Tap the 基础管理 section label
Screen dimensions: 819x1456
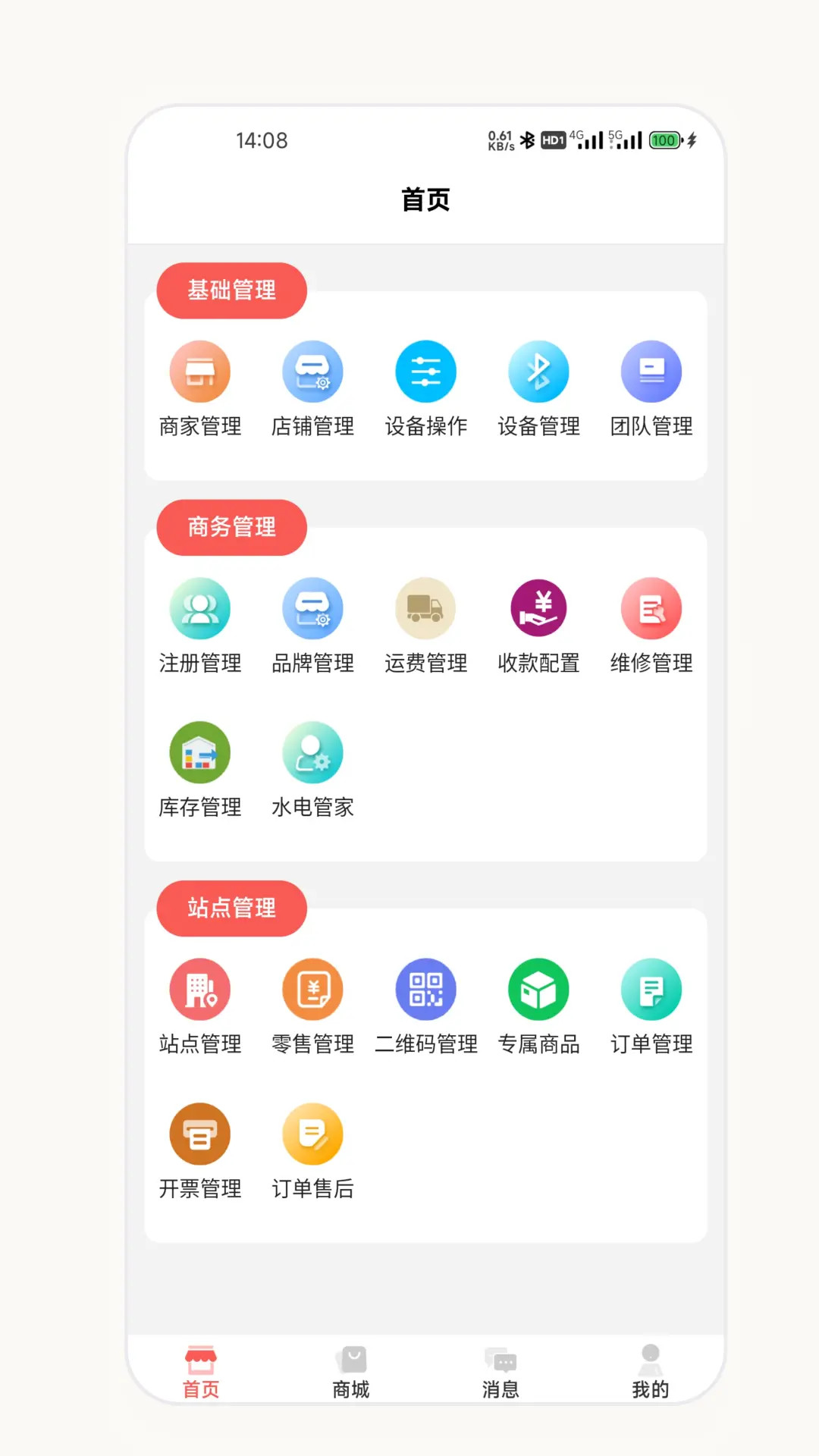pos(231,290)
